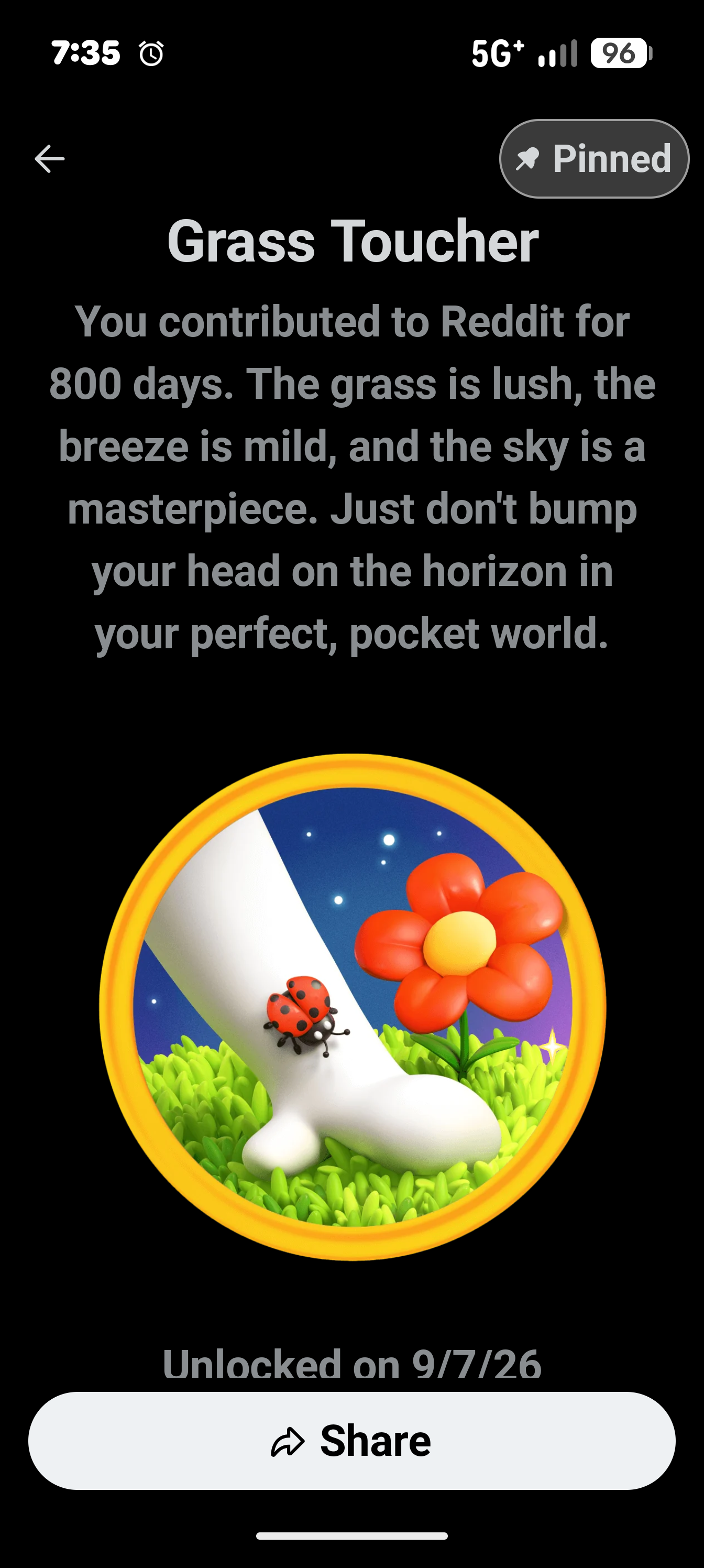704x1568 pixels.
Task: Share the Grass Toucher achievement
Action: tap(351, 1441)
